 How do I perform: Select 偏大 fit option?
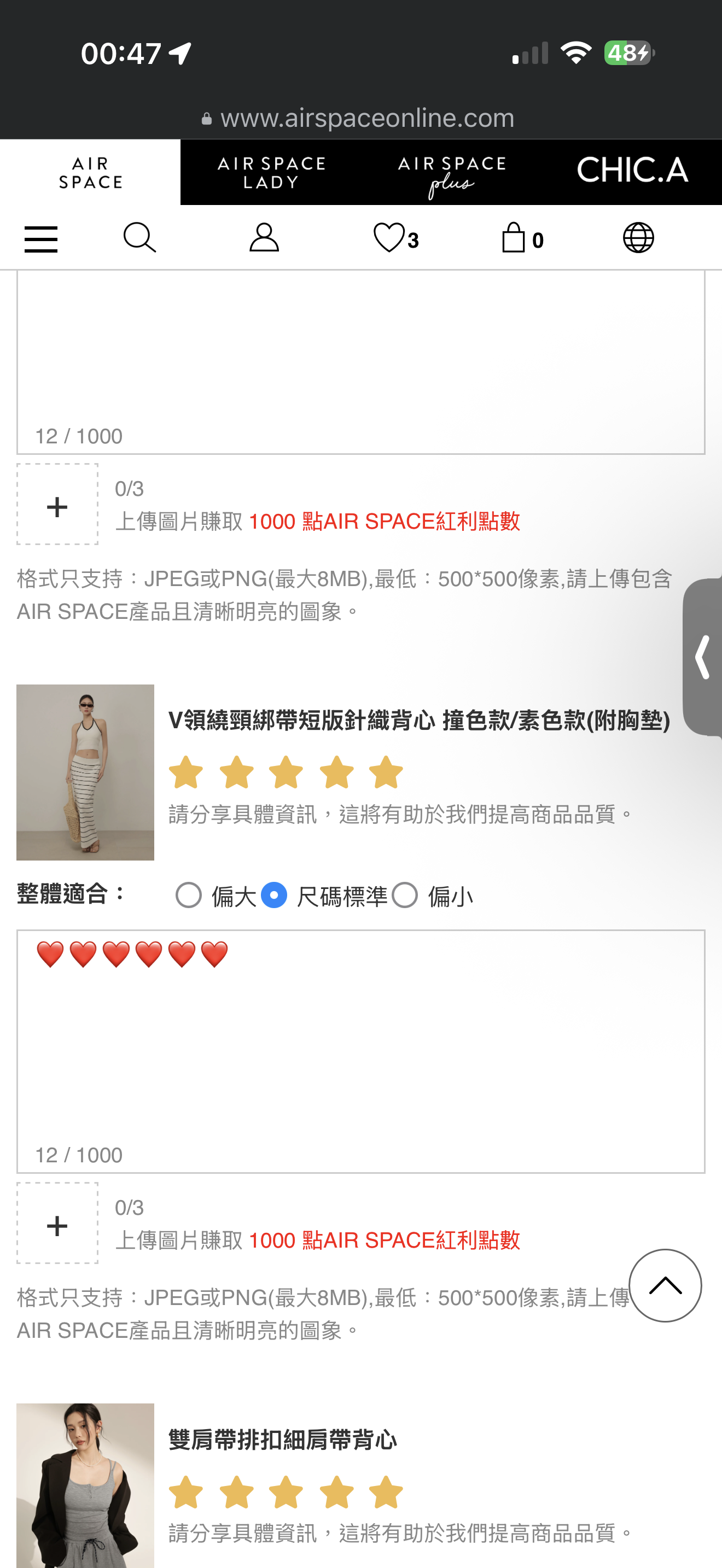point(189,896)
